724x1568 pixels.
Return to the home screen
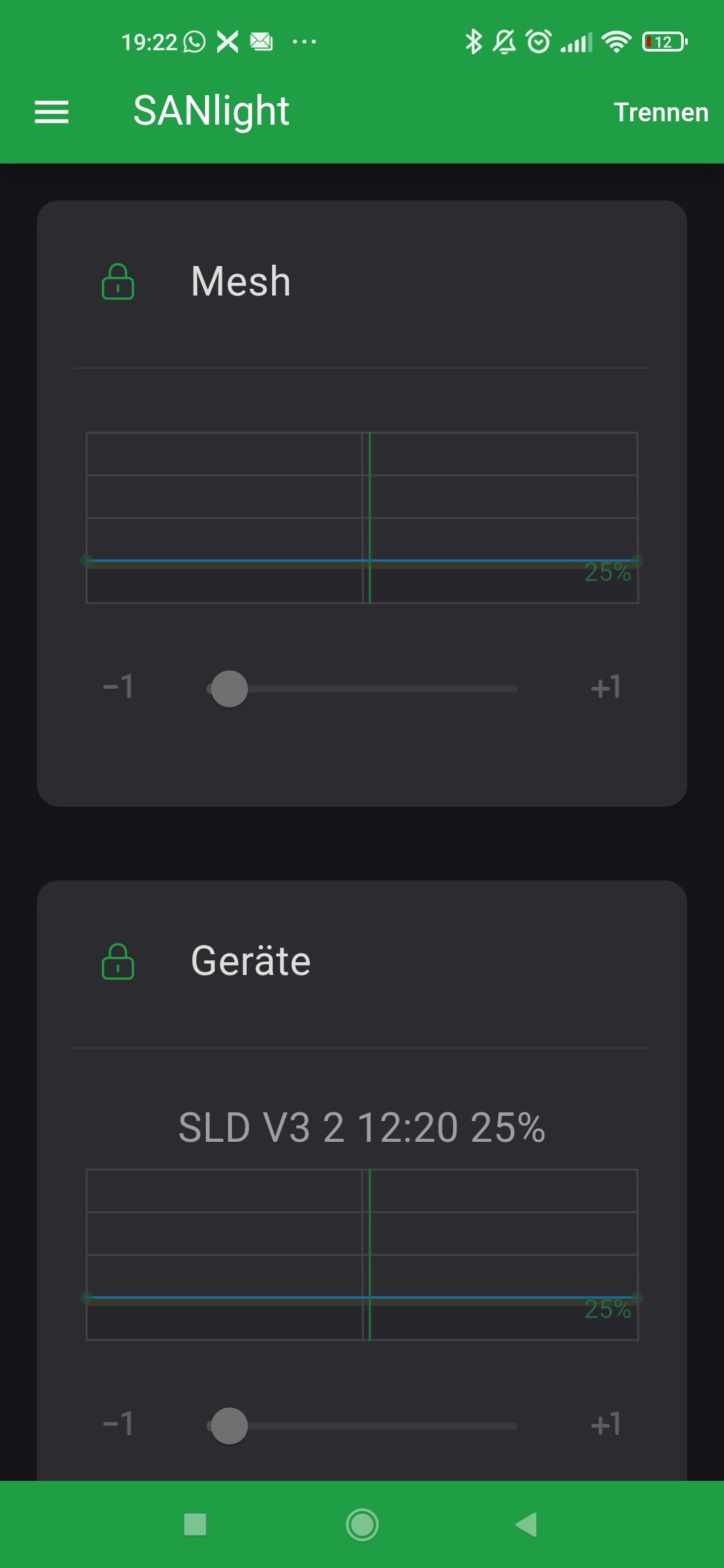(x=362, y=1524)
